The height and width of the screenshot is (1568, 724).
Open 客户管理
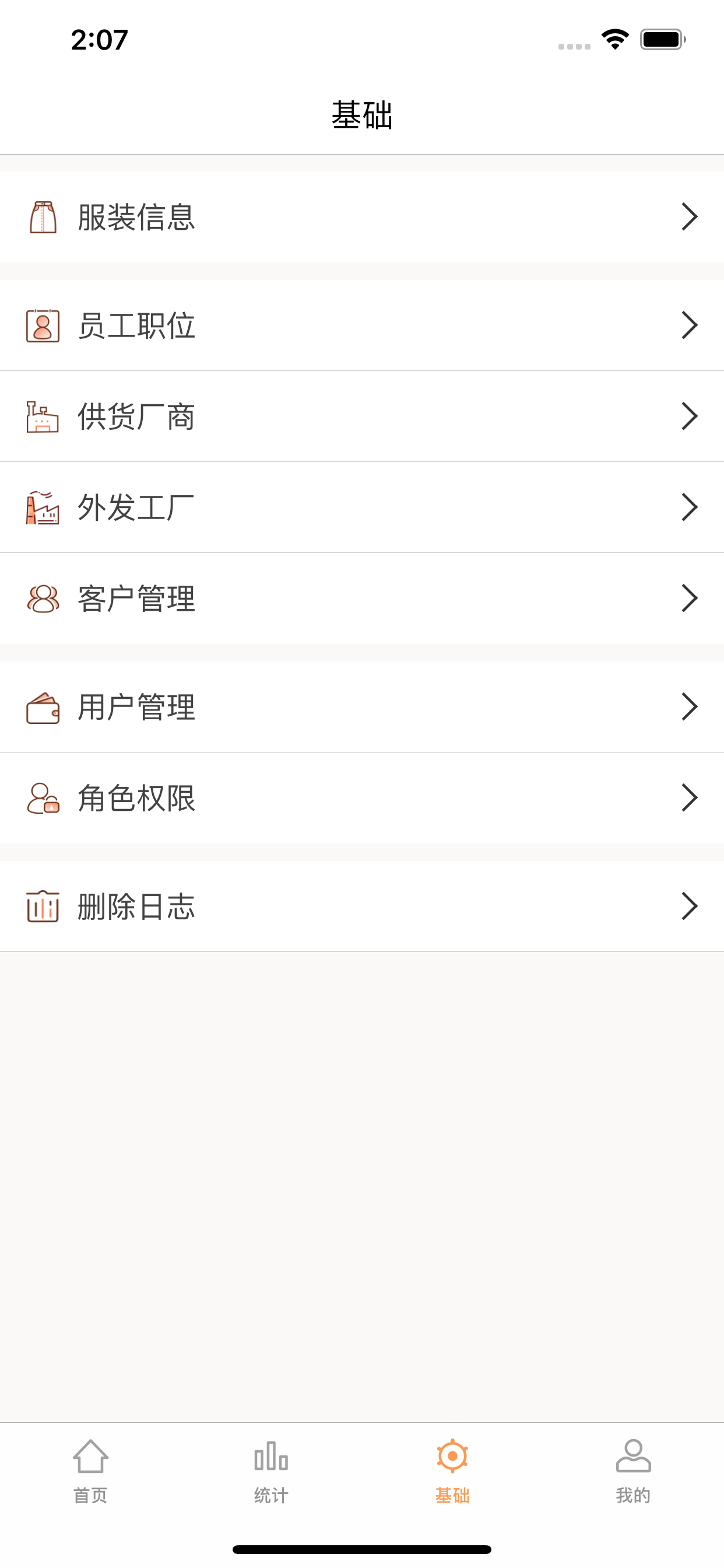(362, 598)
